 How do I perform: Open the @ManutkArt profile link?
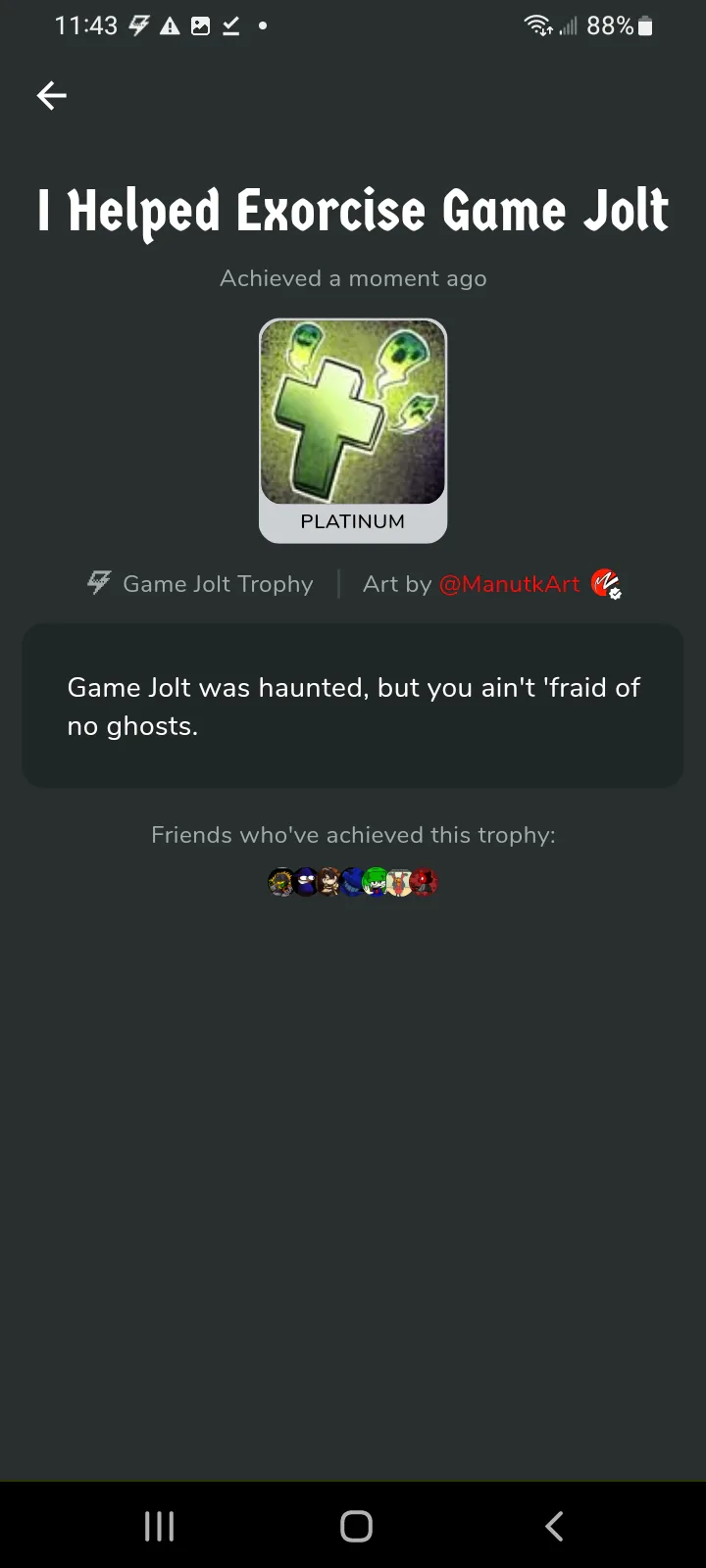click(511, 583)
